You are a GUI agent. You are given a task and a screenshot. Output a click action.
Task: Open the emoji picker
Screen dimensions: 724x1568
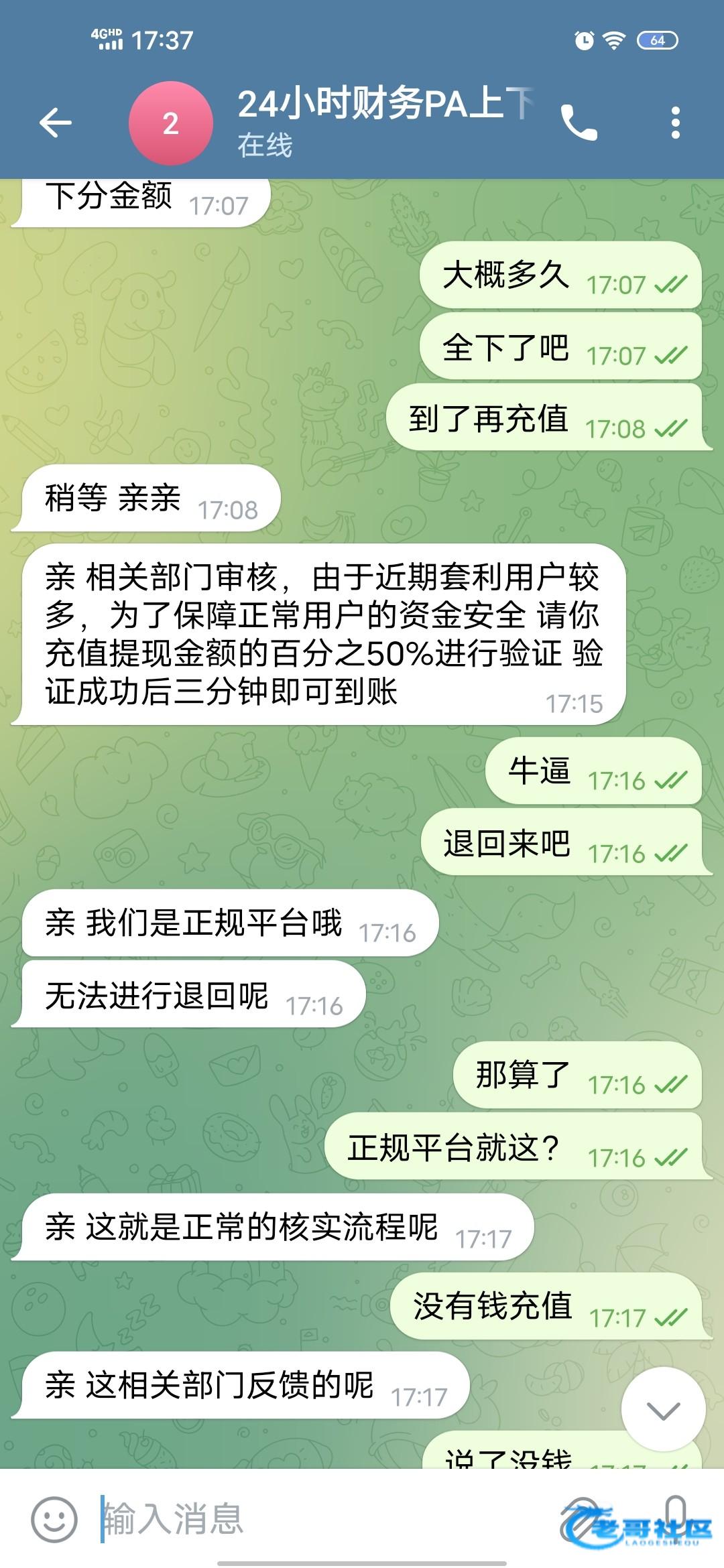(54, 1518)
